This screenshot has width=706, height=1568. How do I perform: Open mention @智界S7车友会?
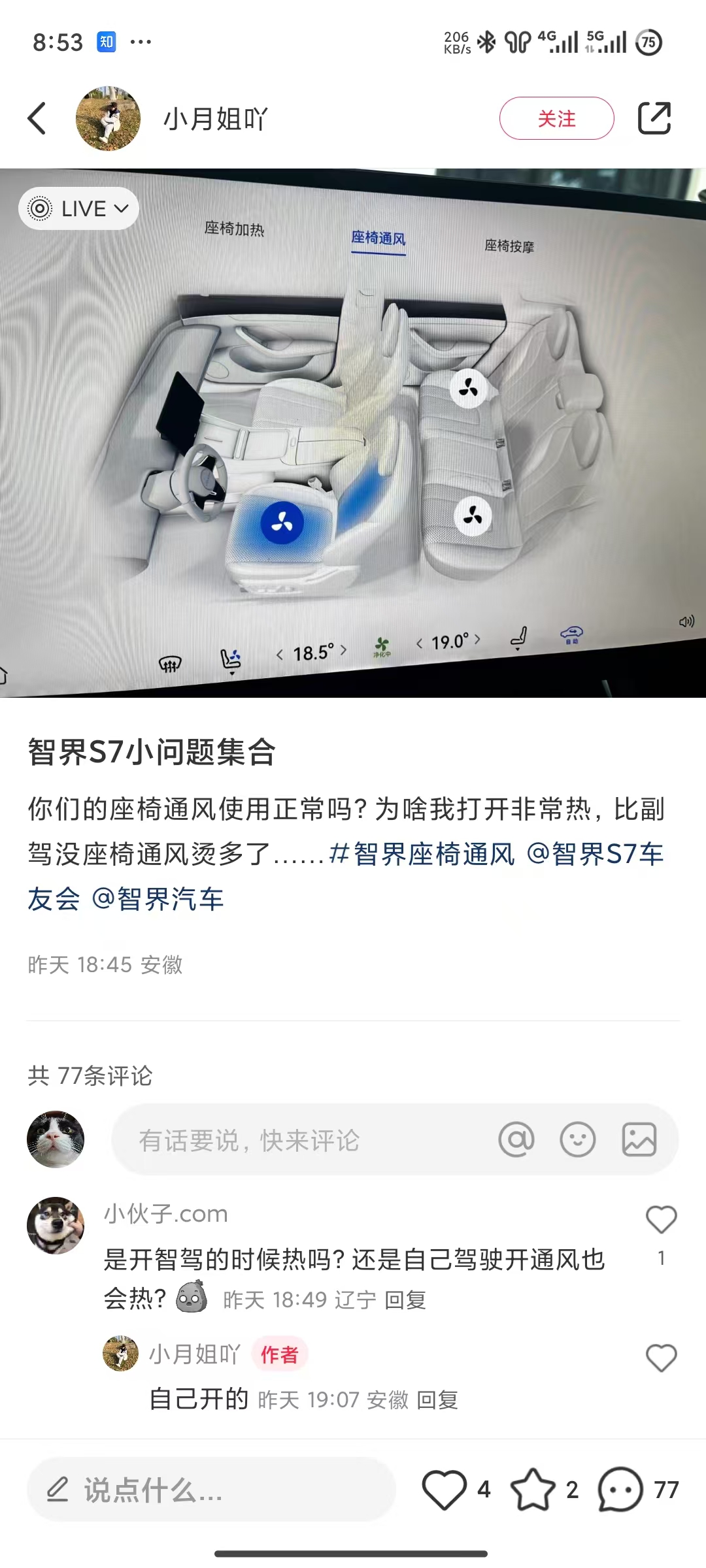click(x=595, y=855)
